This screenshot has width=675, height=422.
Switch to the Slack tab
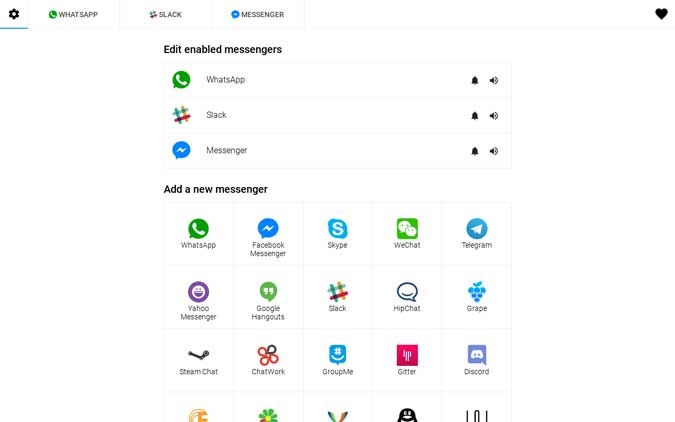point(165,14)
